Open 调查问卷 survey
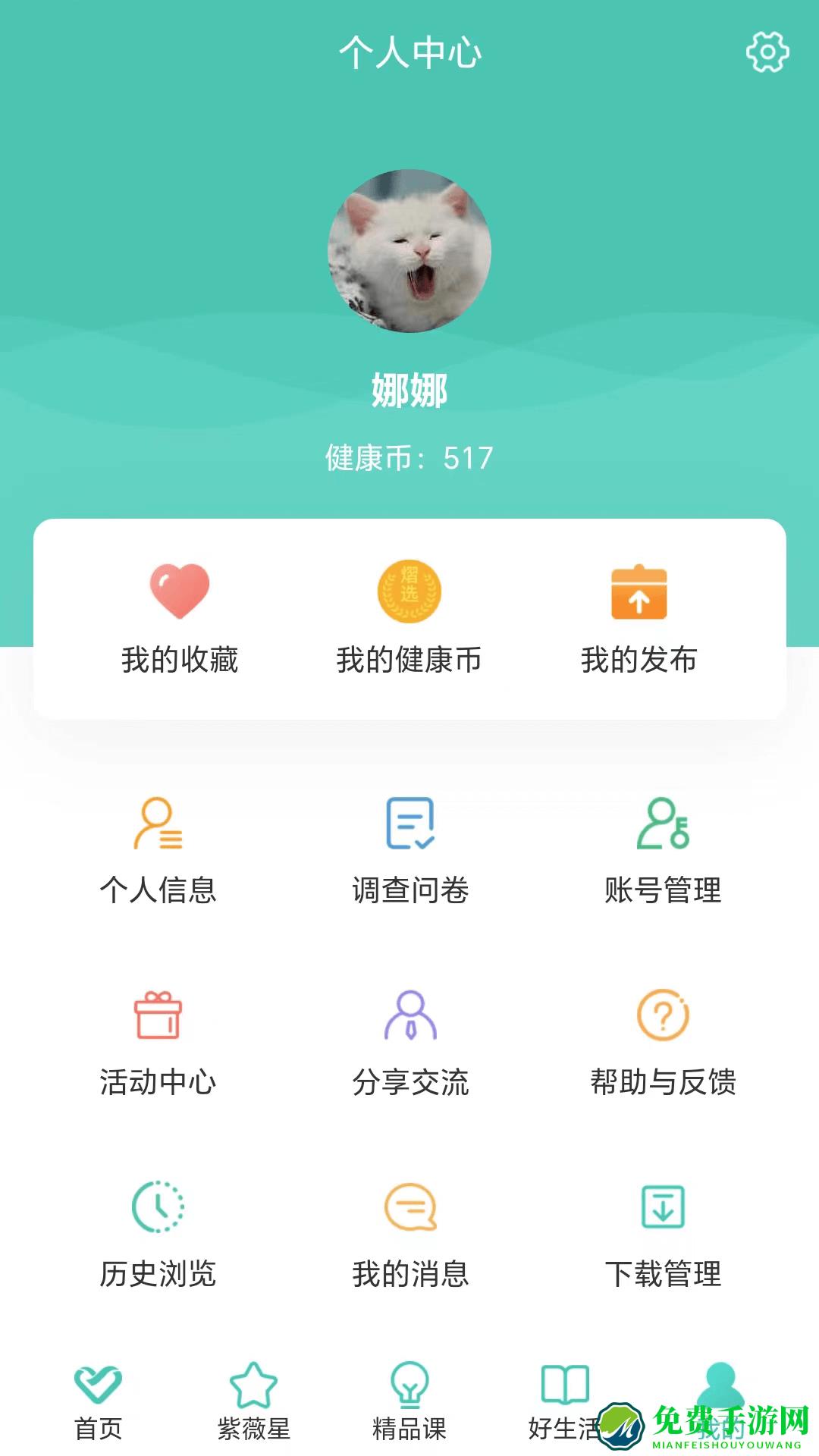Screen dimensions: 819x1456 pyautogui.click(x=410, y=849)
